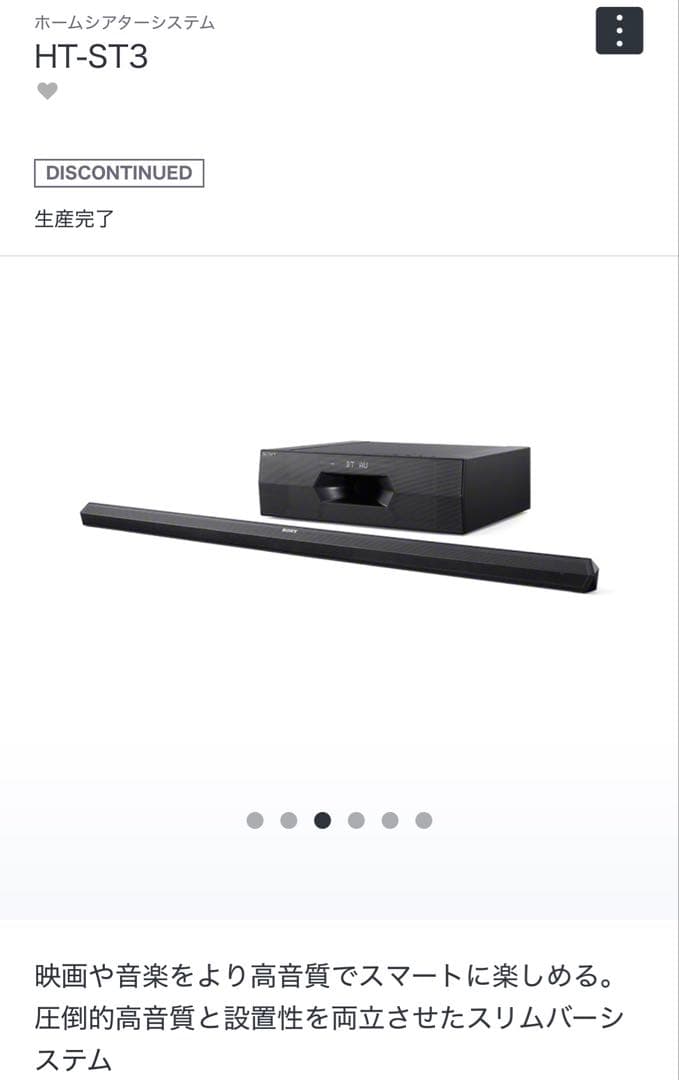This screenshot has height=1080, width=679.
Task: Jump to the fourth image dot
Action: pos(356,820)
